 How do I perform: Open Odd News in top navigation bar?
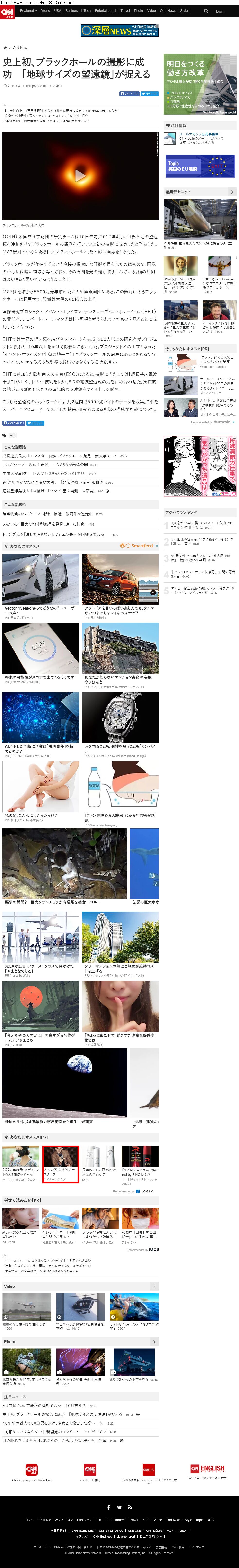168,11
